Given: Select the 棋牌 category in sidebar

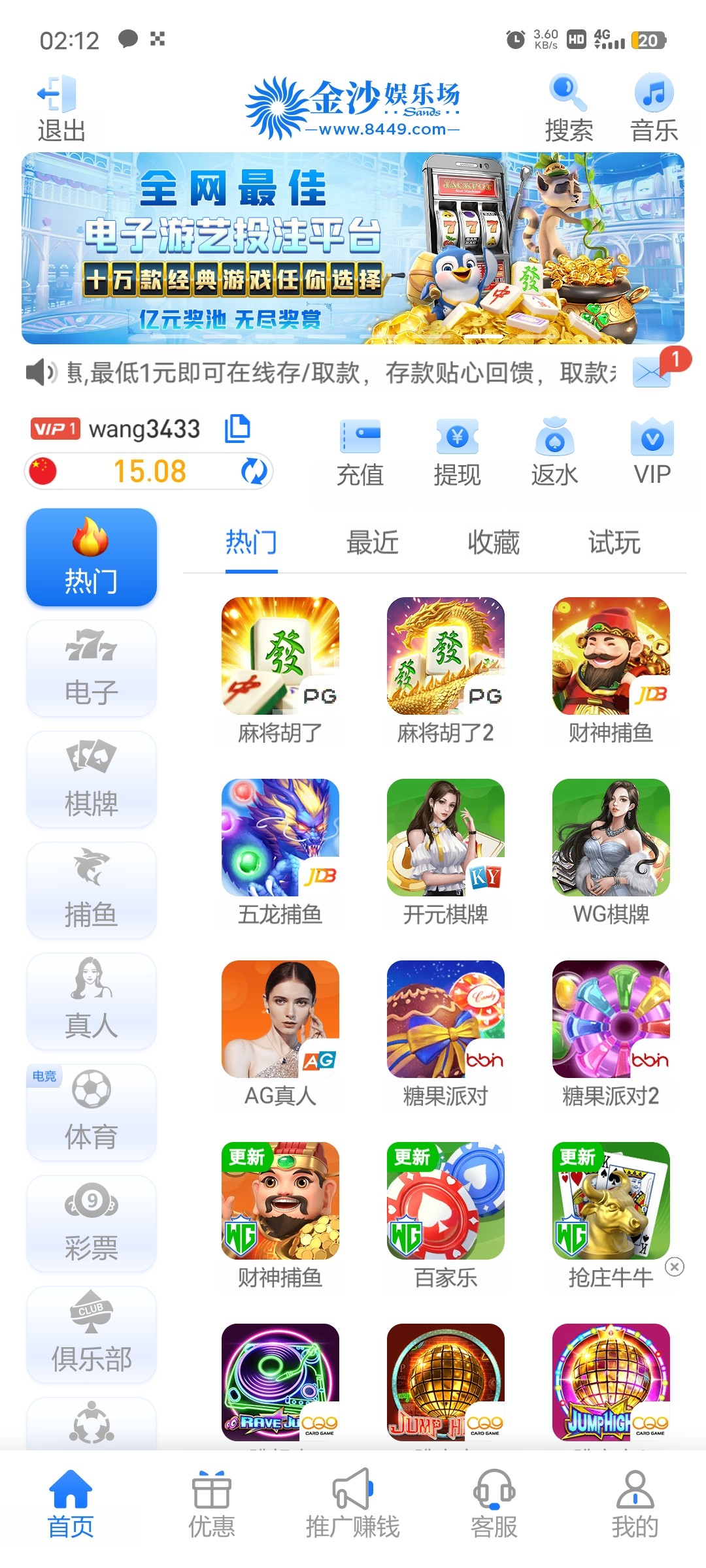Looking at the screenshot, I should tap(92, 779).
